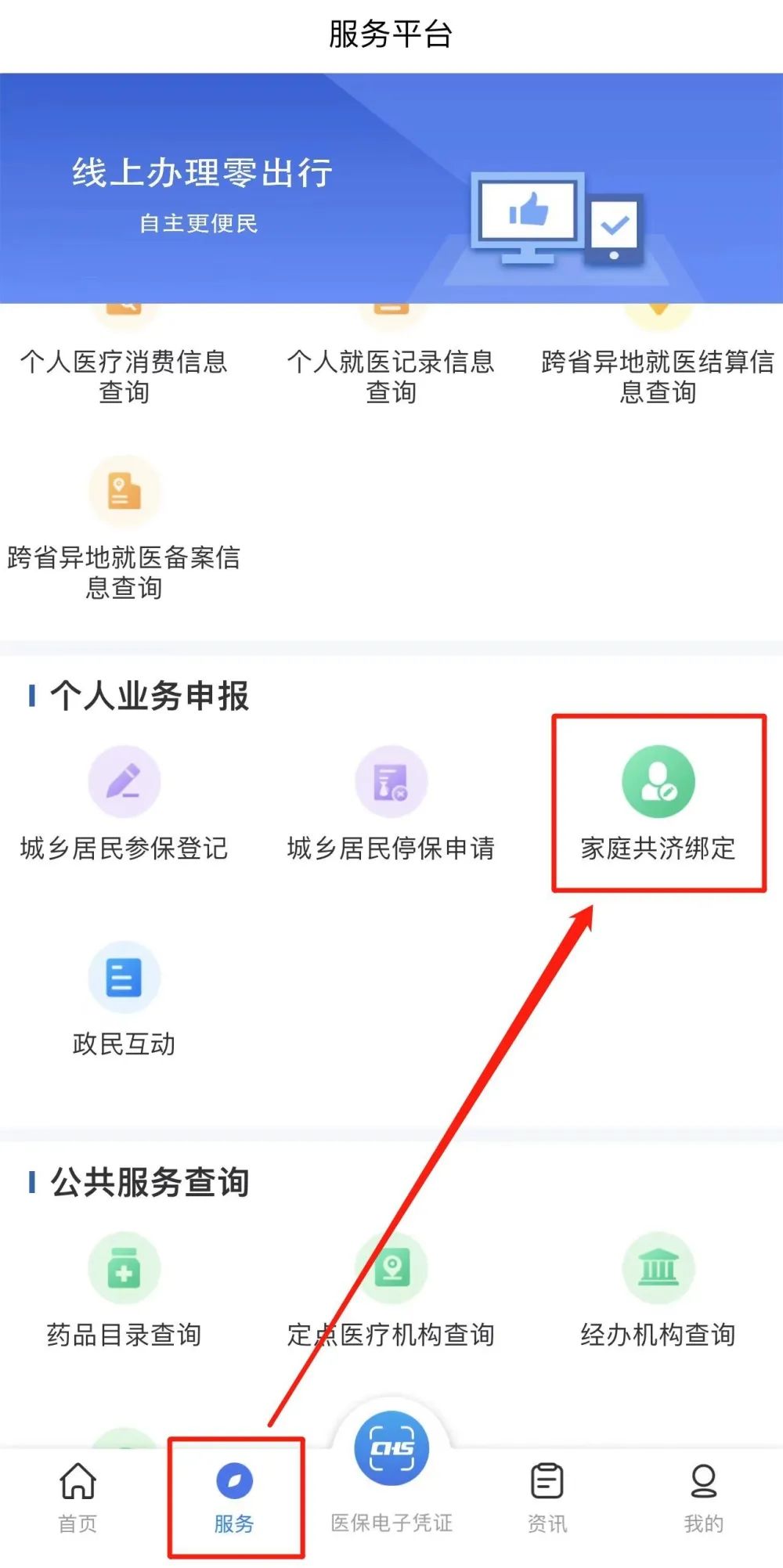Go to the 我的 tab
The height and width of the screenshot is (1568, 783).
pos(703,1498)
